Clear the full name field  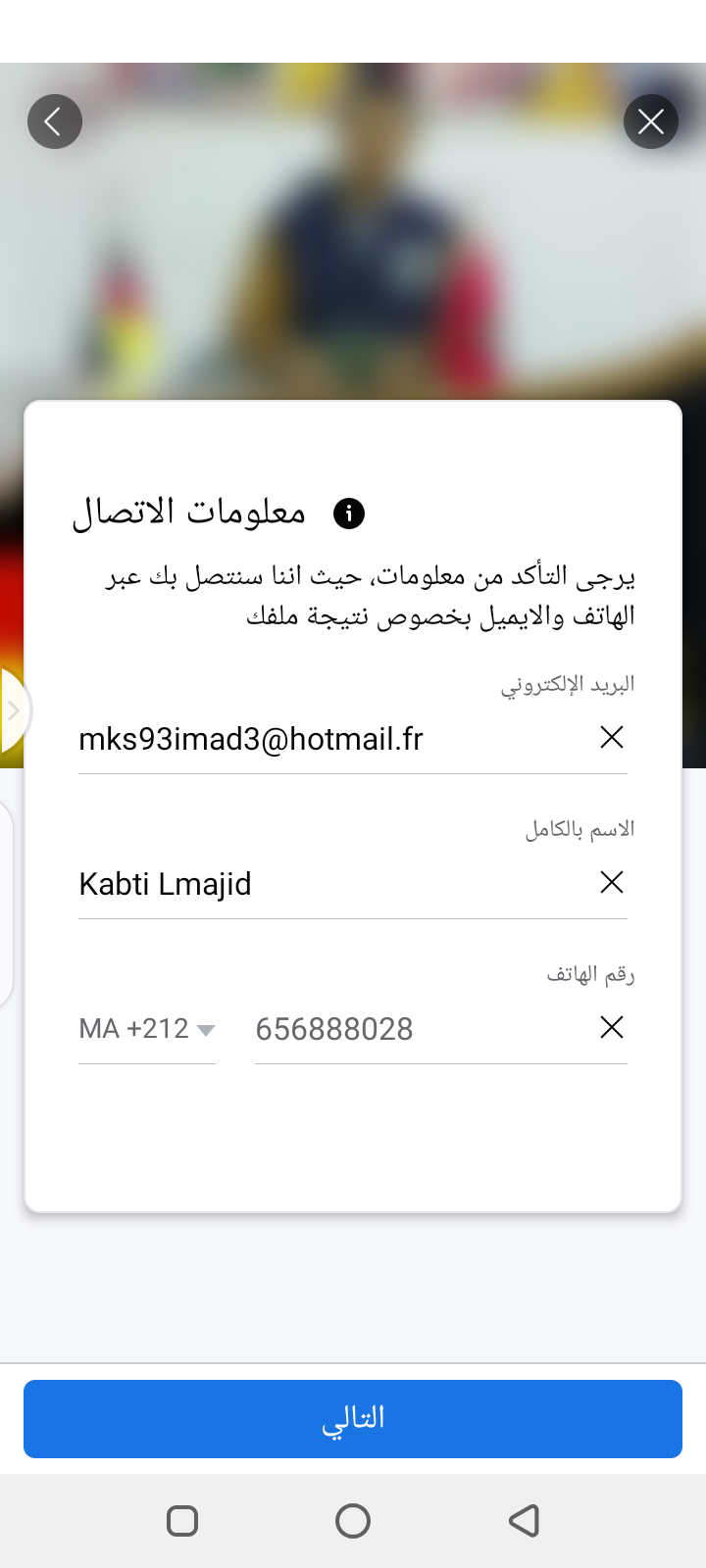tap(612, 883)
